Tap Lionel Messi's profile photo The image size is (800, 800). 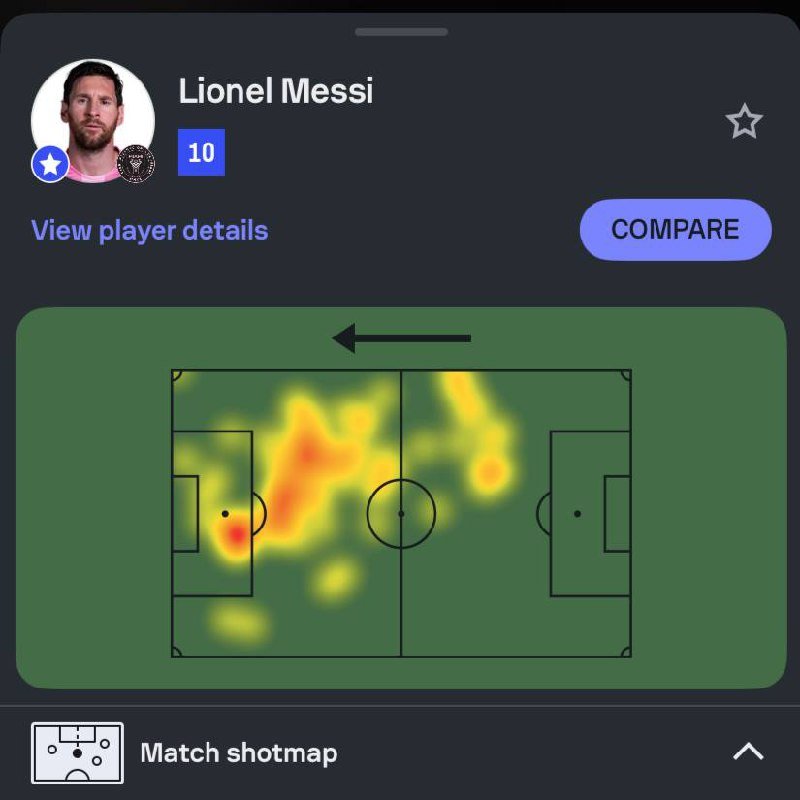coord(93,120)
